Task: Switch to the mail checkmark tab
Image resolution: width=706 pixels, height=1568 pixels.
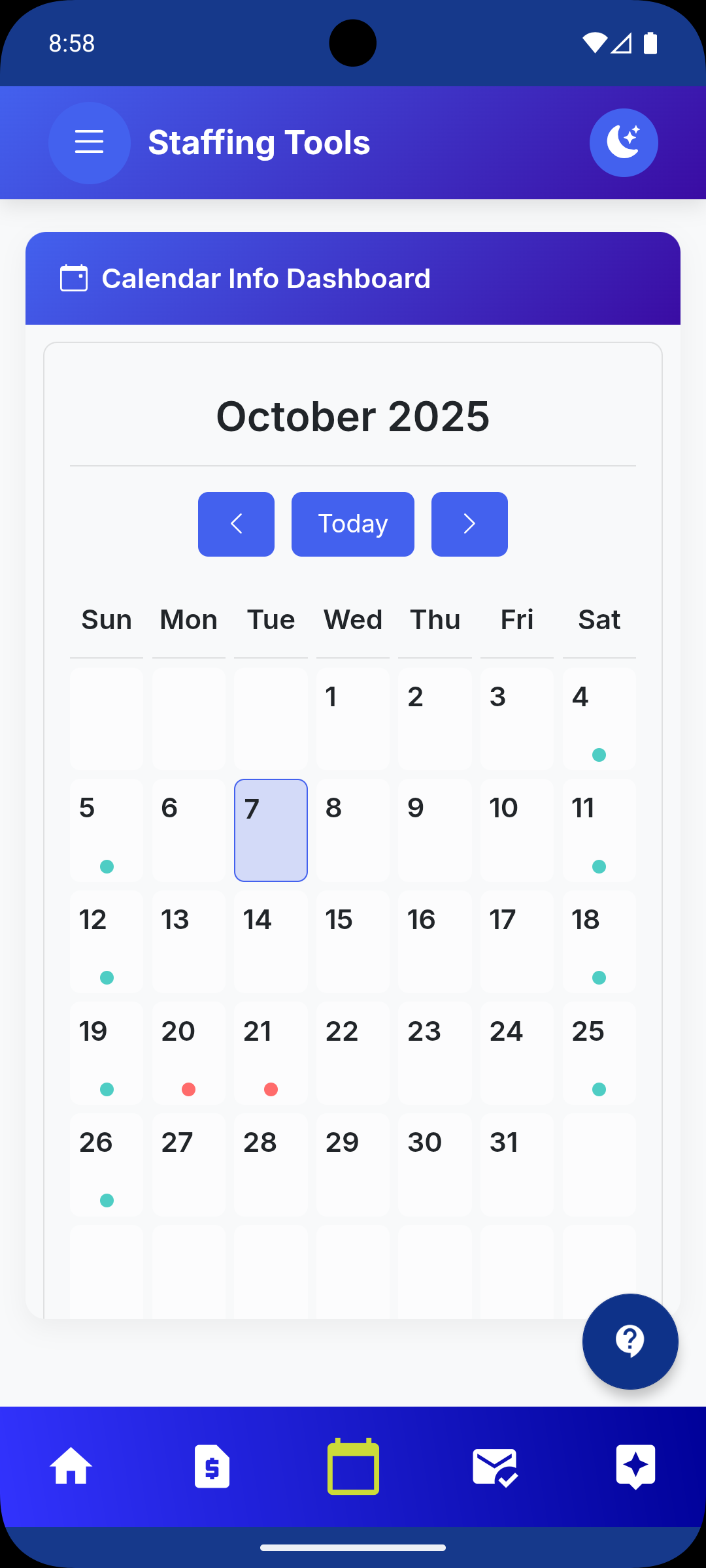Action: tap(495, 1467)
